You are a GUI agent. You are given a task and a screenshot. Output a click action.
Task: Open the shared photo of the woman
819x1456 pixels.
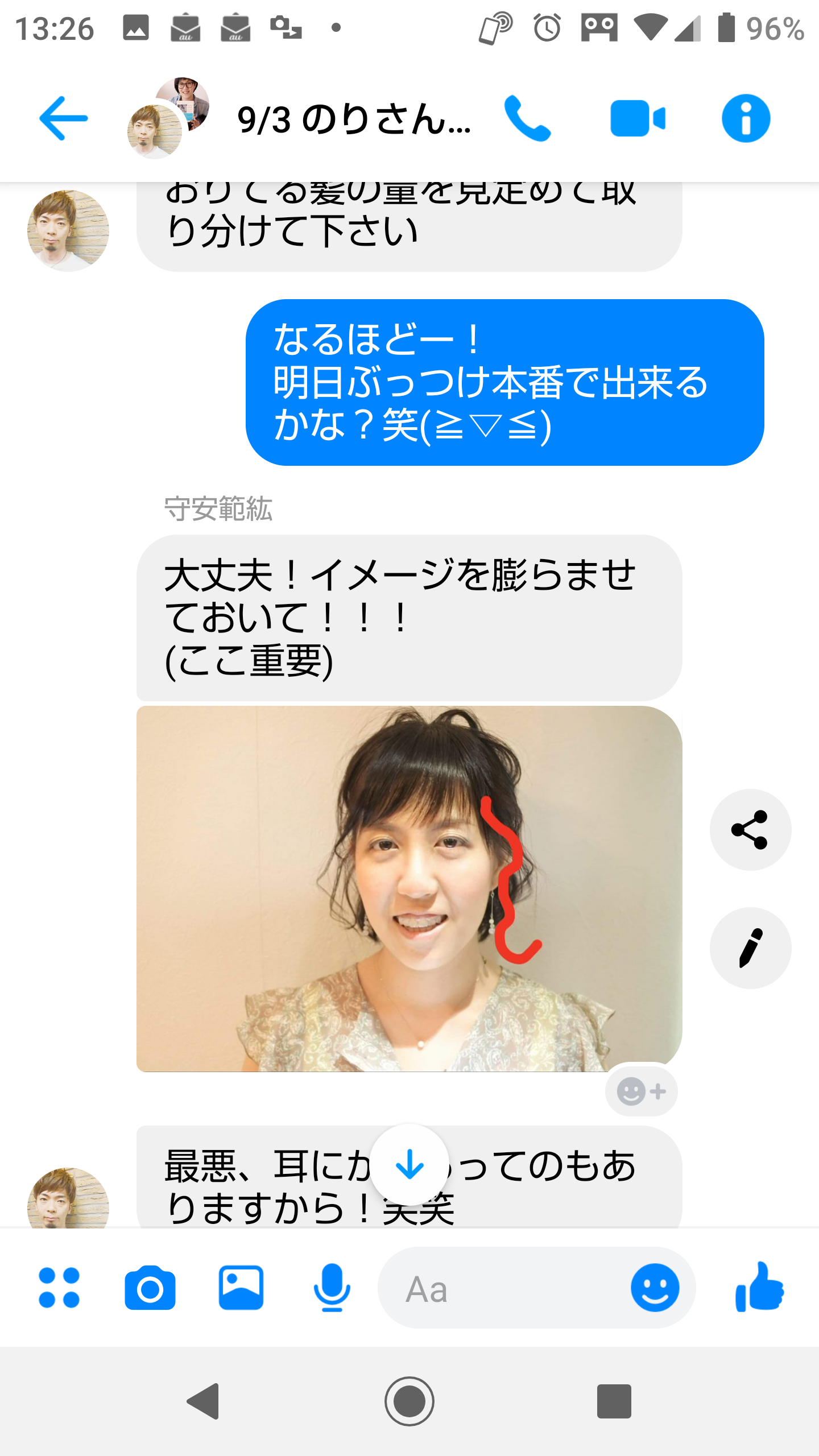click(409, 888)
